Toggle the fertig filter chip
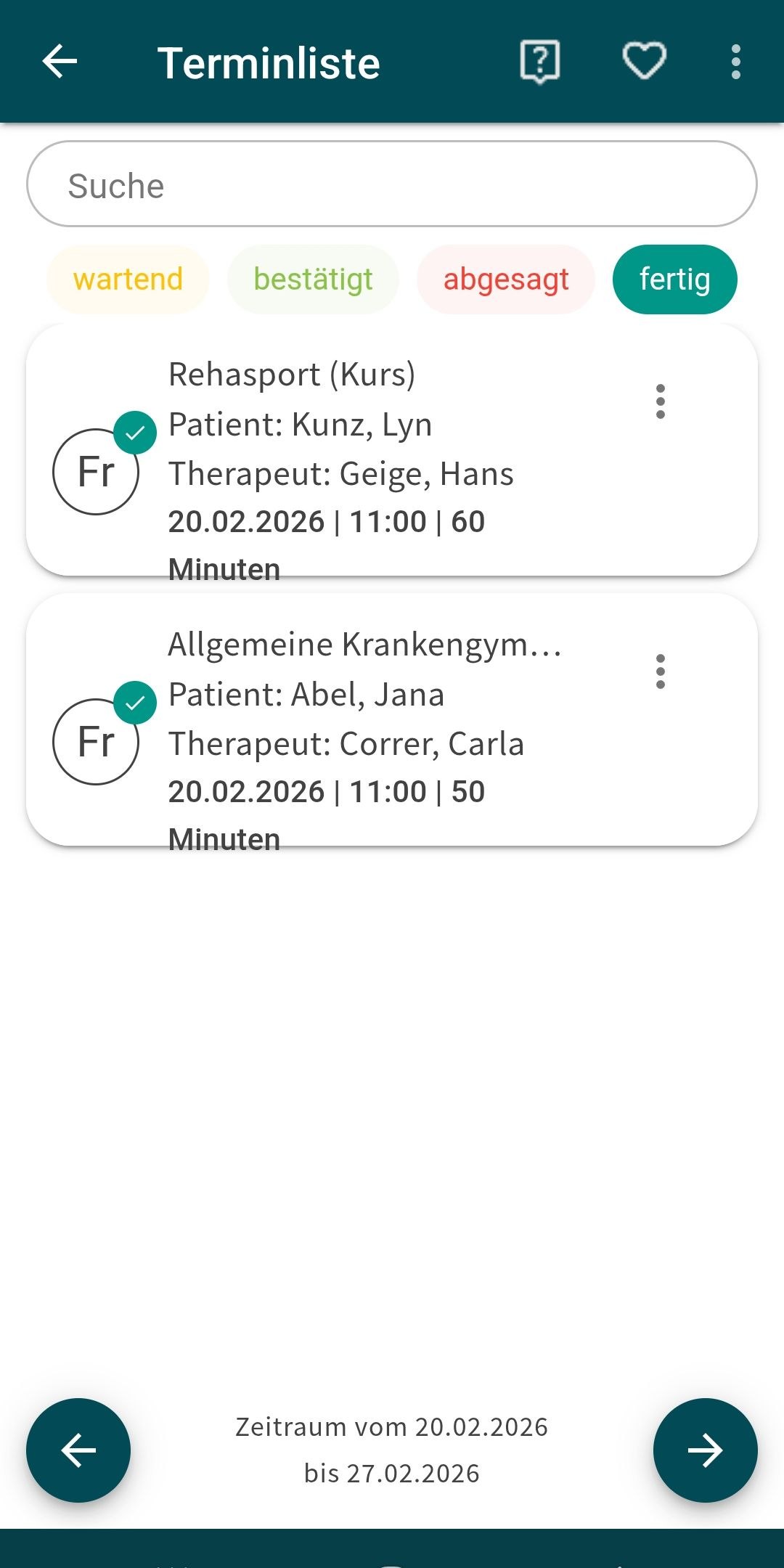Viewport: 784px width, 1568px height. [674, 279]
